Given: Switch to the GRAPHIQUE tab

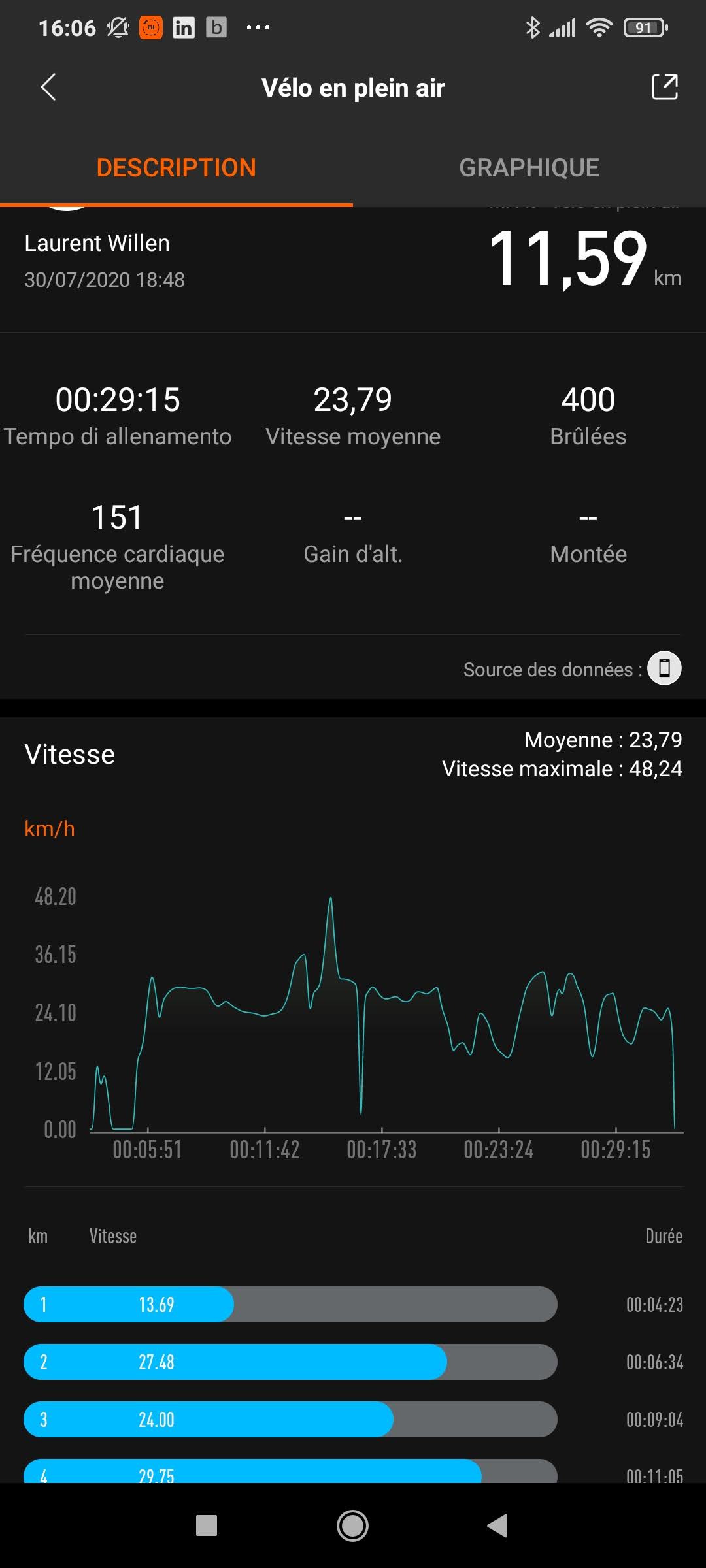Looking at the screenshot, I should (529, 168).
